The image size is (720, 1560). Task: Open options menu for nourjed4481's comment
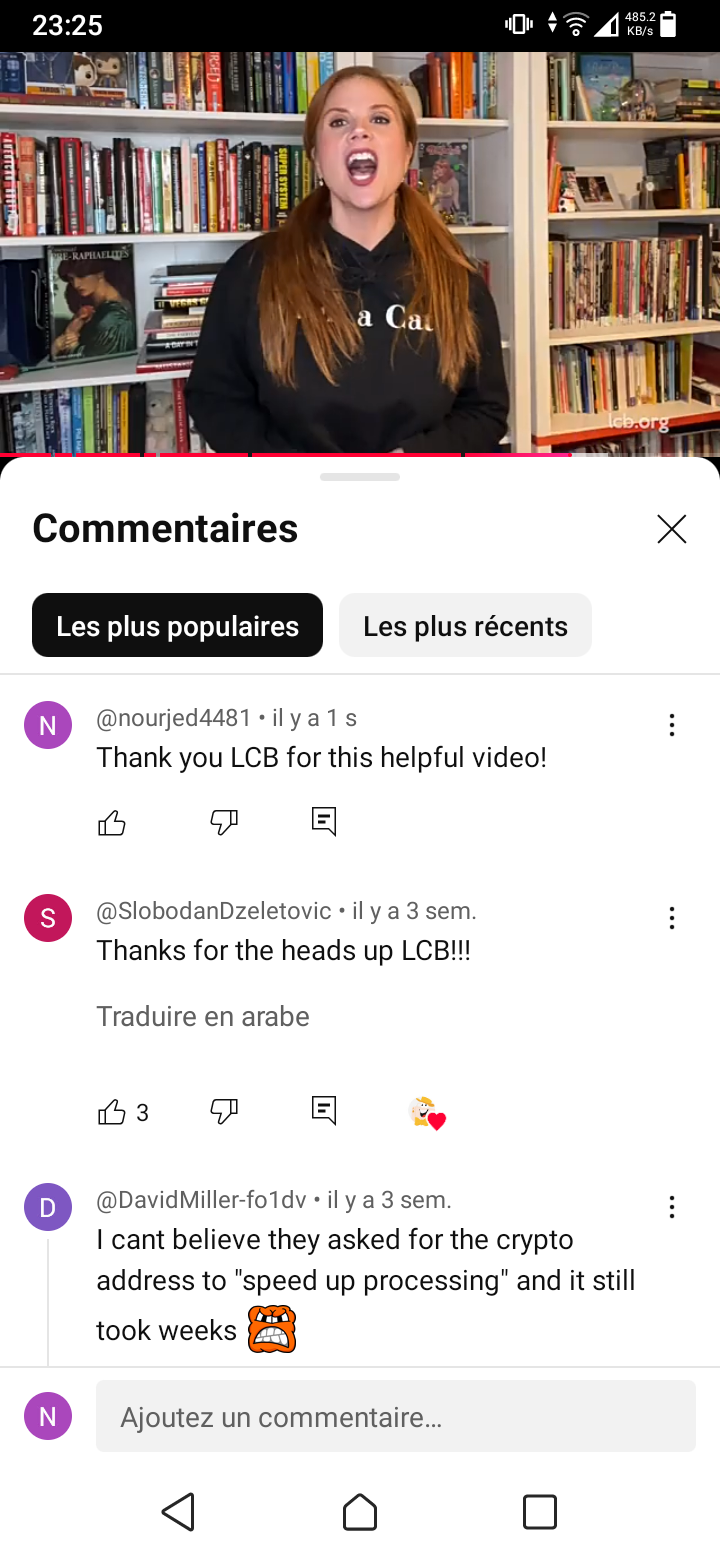point(671,725)
